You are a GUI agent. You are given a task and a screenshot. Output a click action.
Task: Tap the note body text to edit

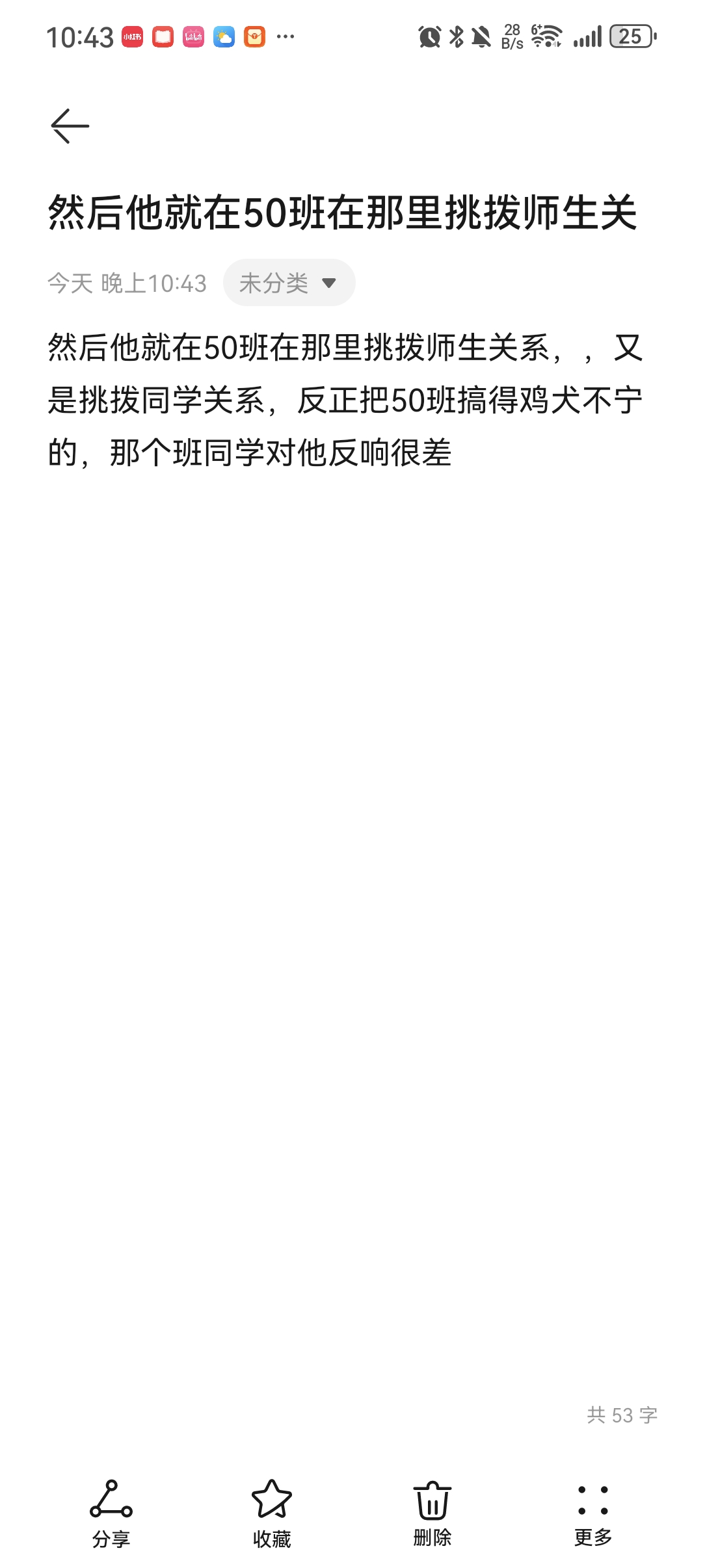345,400
